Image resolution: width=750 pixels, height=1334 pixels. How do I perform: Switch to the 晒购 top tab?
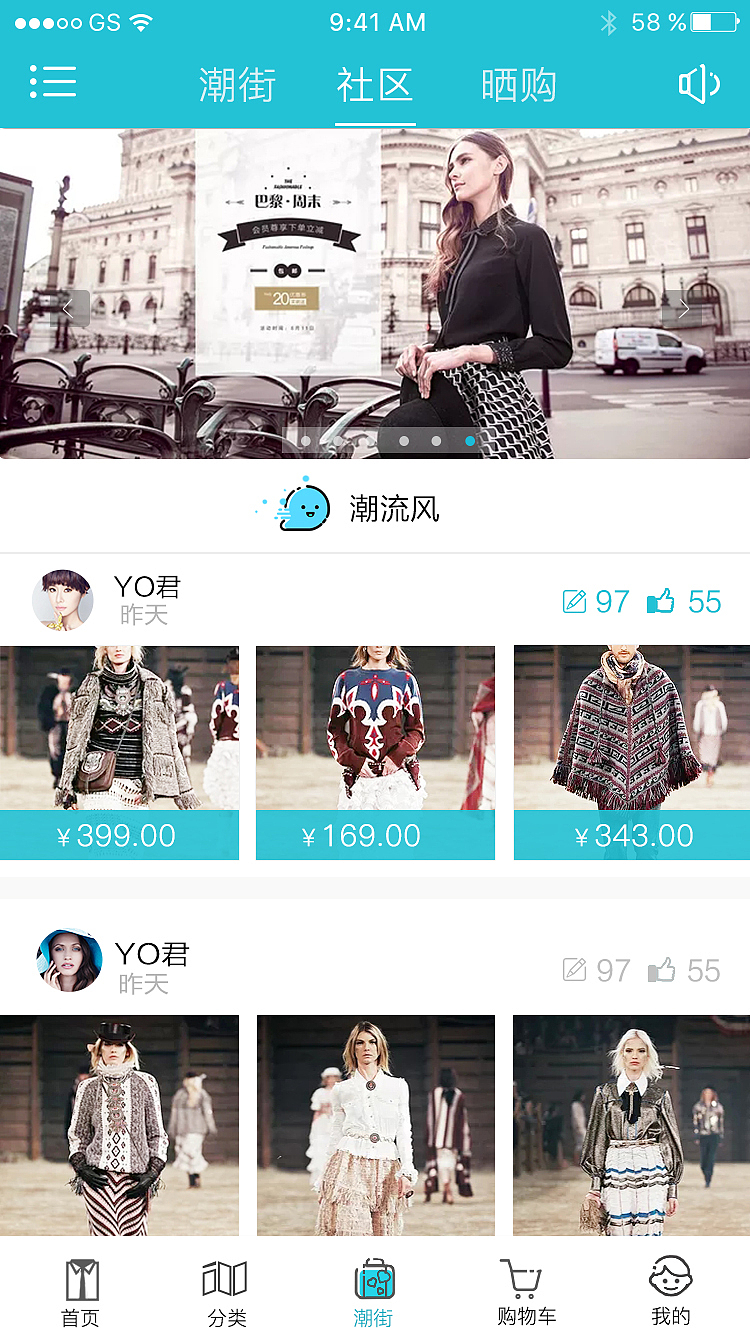point(518,85)
